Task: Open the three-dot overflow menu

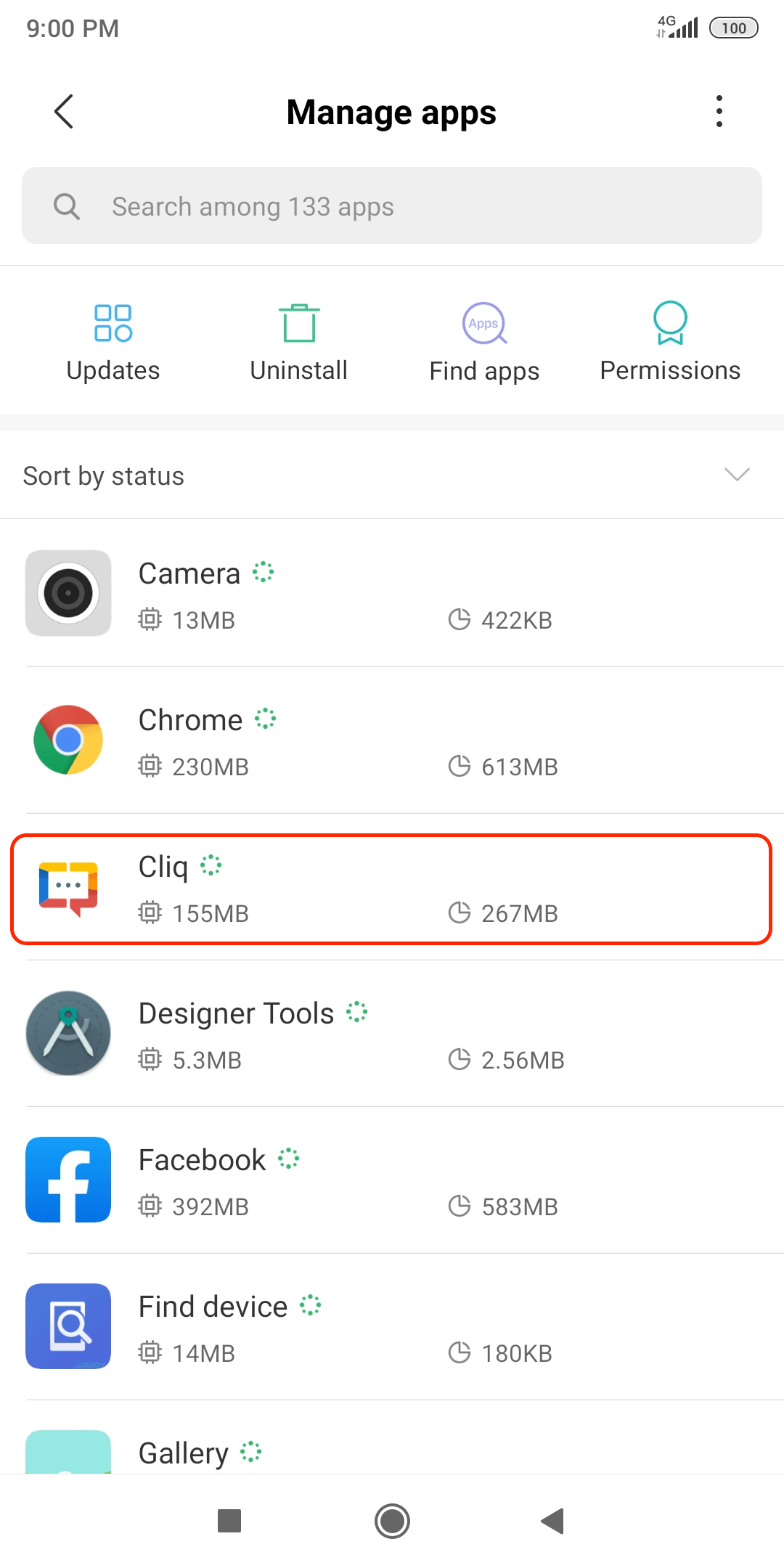Action: 719,112
